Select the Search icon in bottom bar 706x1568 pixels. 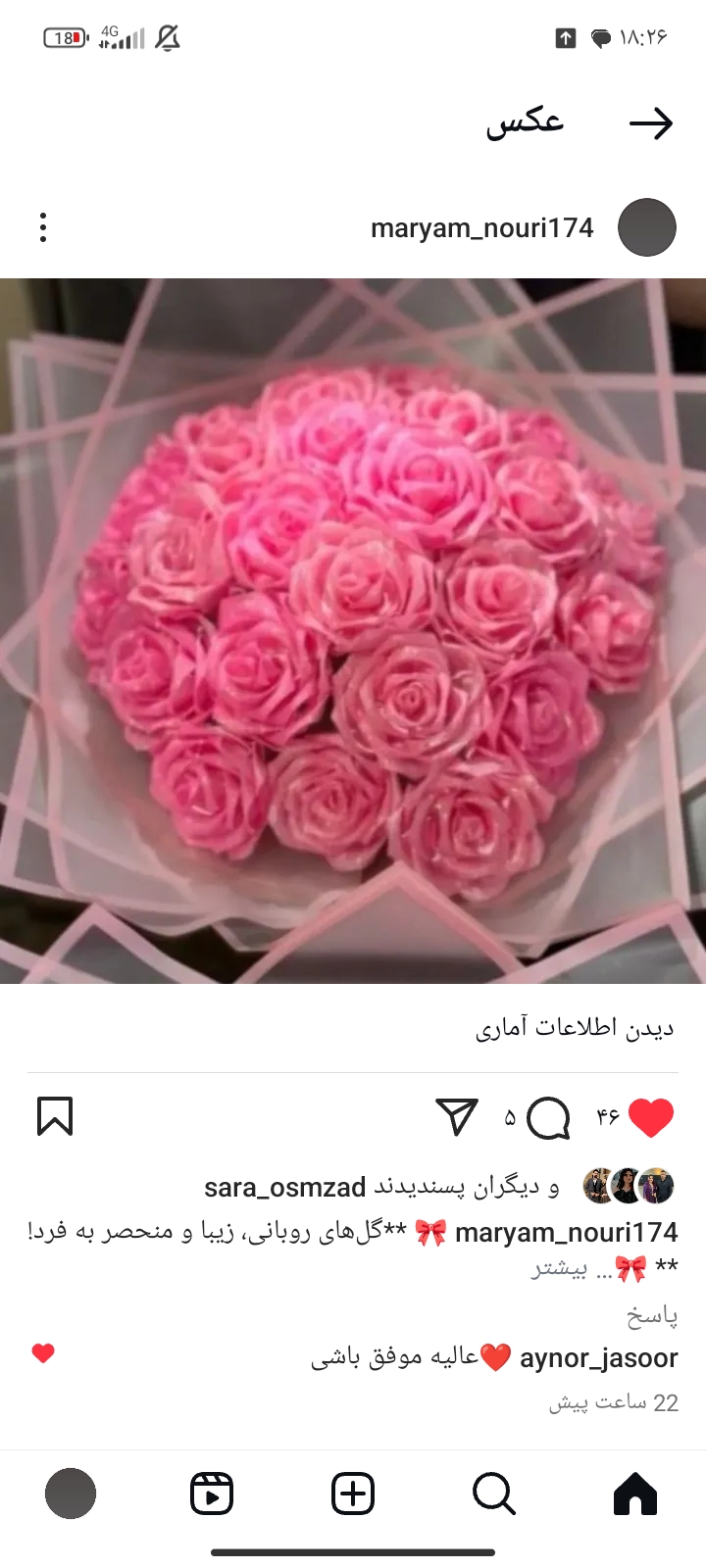click(493, 1493)
